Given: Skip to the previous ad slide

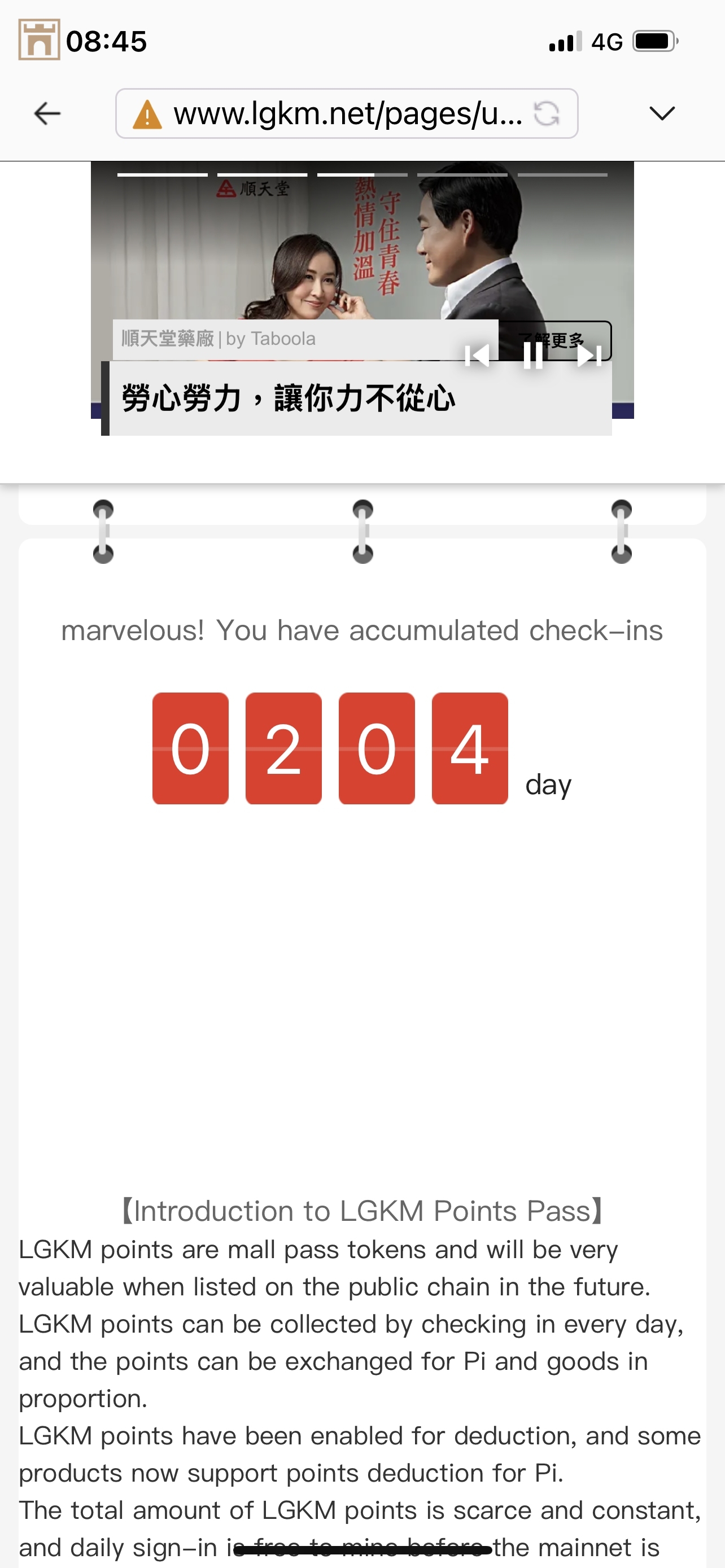Looking at the screenshot, I should tap(477, 356).
